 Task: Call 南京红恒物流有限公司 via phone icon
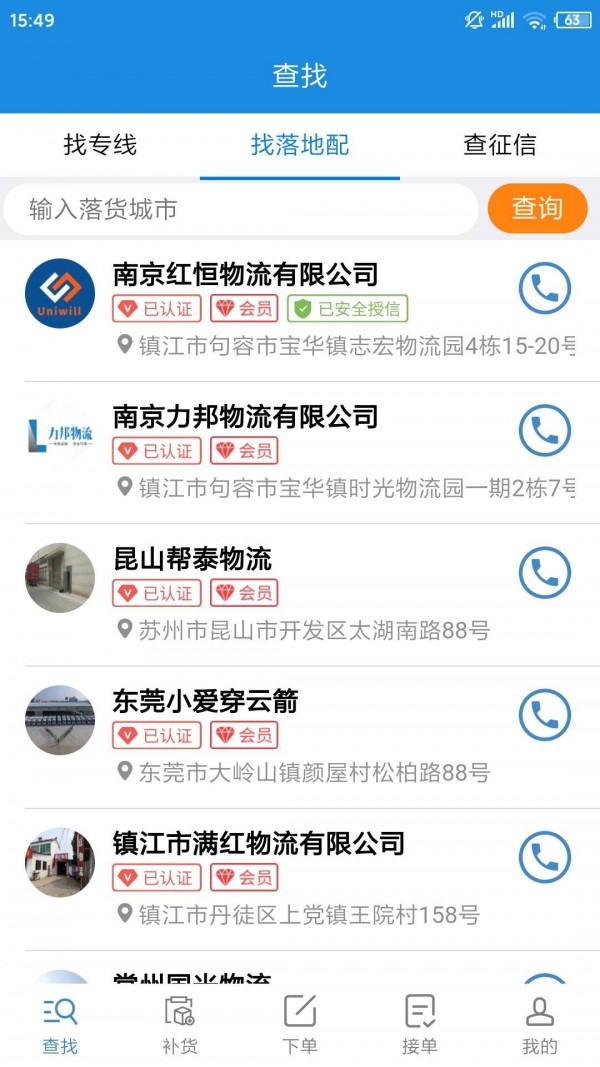(x=544, y=289)
